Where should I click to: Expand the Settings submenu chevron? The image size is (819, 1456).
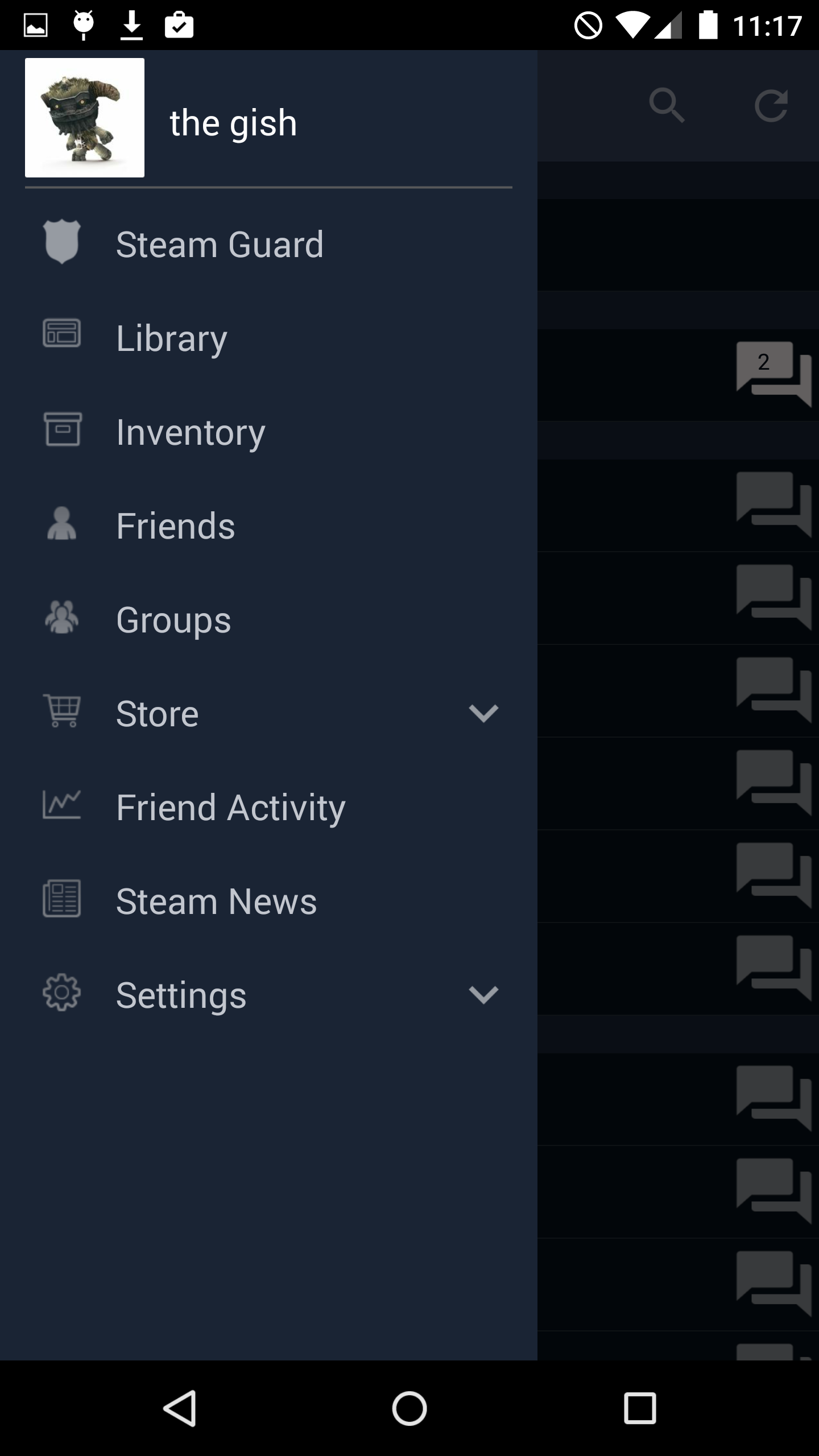click(x=483, y=995)
